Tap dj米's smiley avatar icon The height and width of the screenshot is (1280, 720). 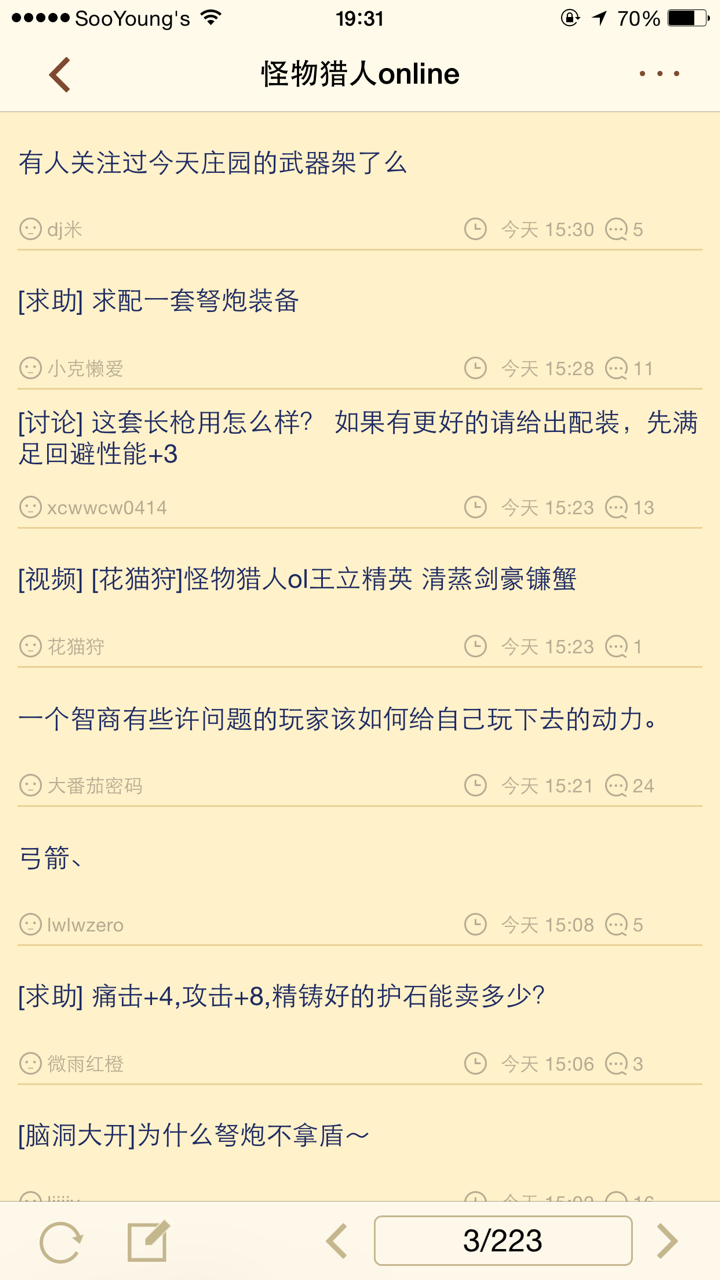(28, 228)
